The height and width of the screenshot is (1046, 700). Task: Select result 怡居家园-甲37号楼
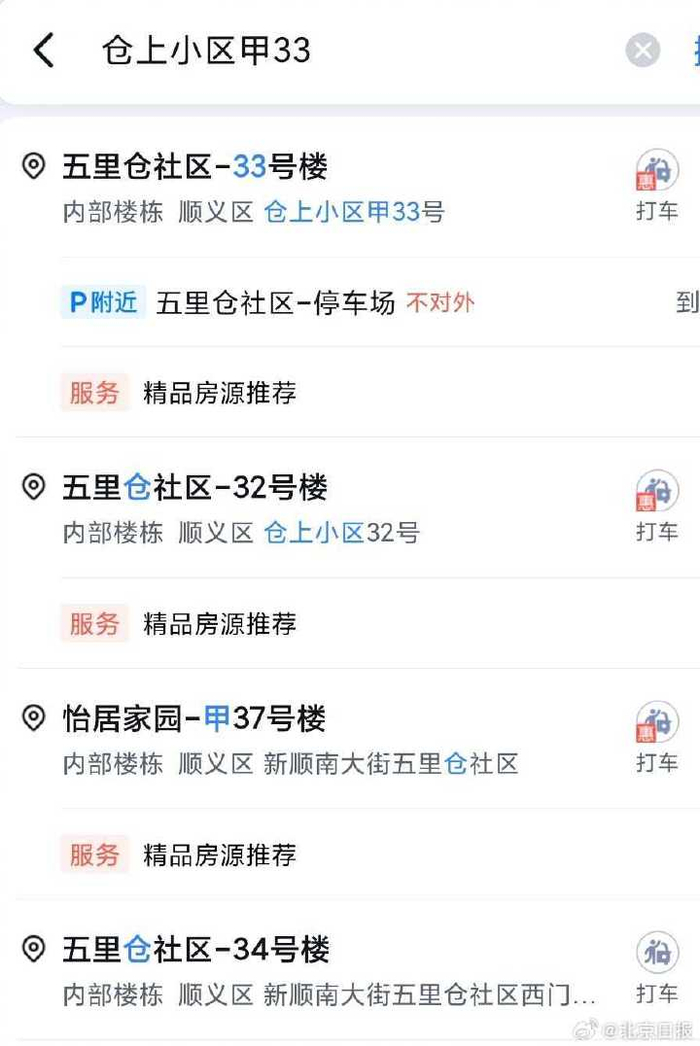point(320,740)
